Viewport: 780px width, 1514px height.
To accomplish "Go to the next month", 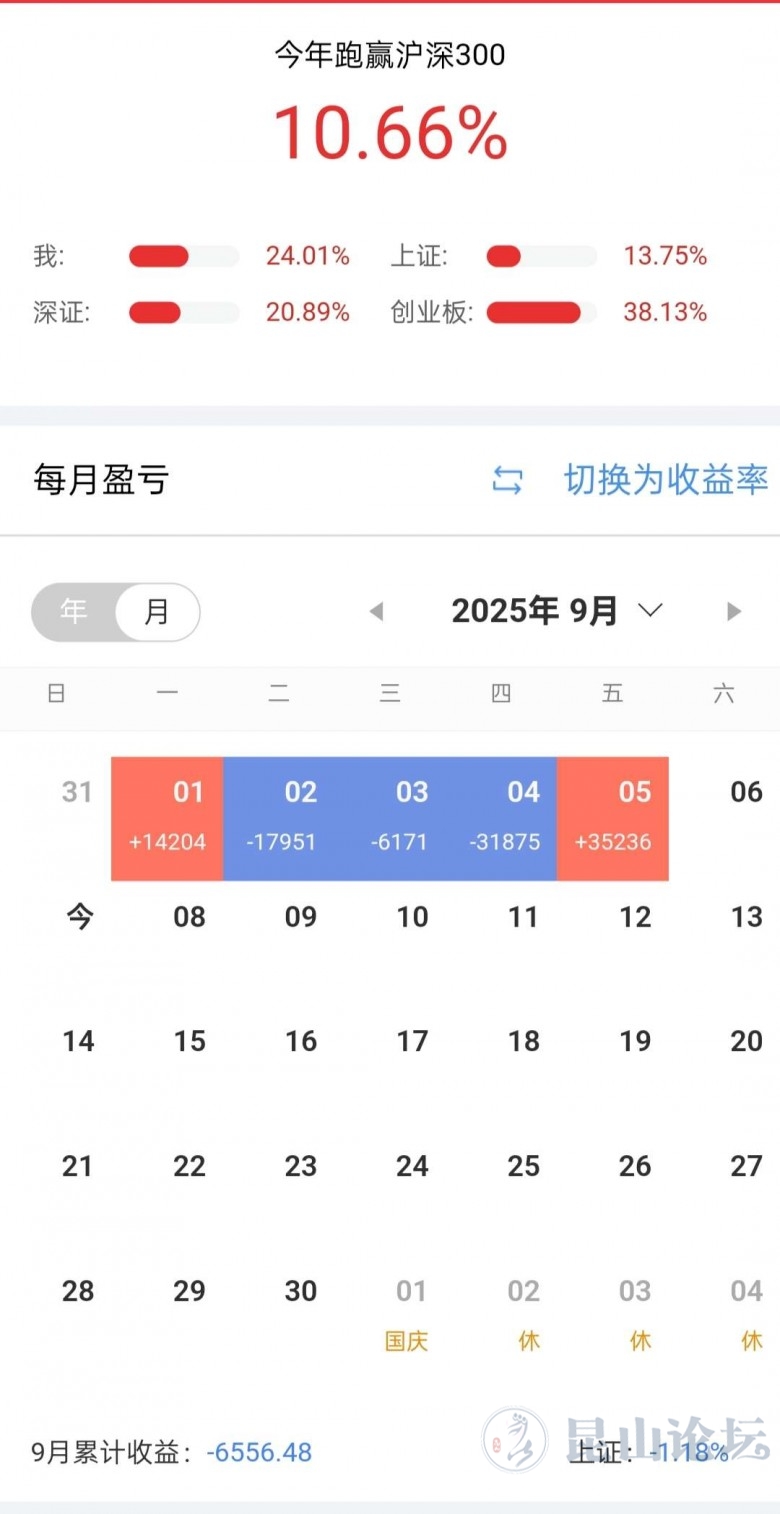I will click(734, 611).
